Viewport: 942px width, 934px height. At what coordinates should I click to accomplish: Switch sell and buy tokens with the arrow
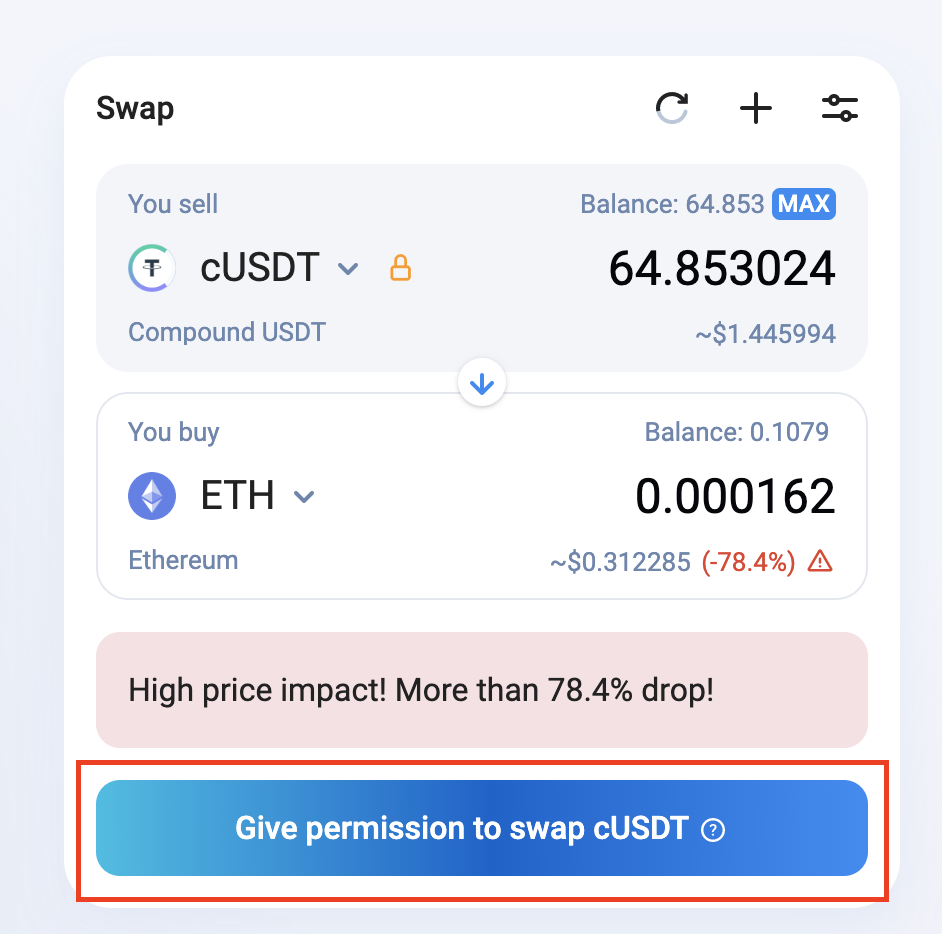[482, 383]
